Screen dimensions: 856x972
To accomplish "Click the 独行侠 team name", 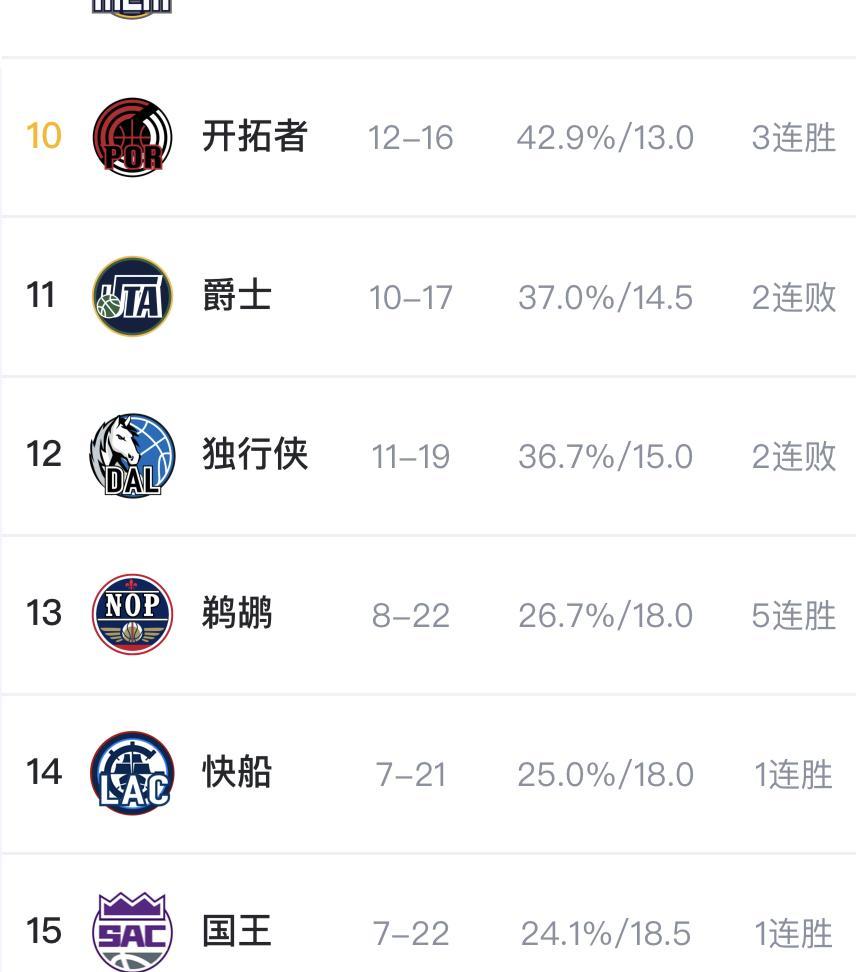I will pos(252,455).
